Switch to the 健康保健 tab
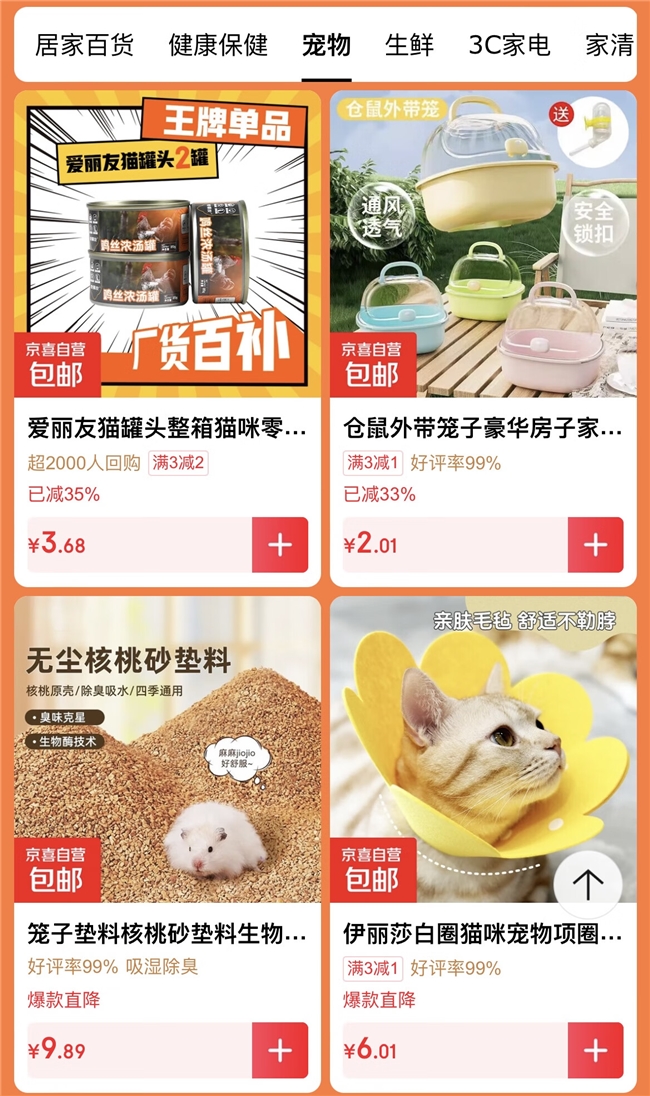Screen dimensions: 650x1096 pos(218,45)
